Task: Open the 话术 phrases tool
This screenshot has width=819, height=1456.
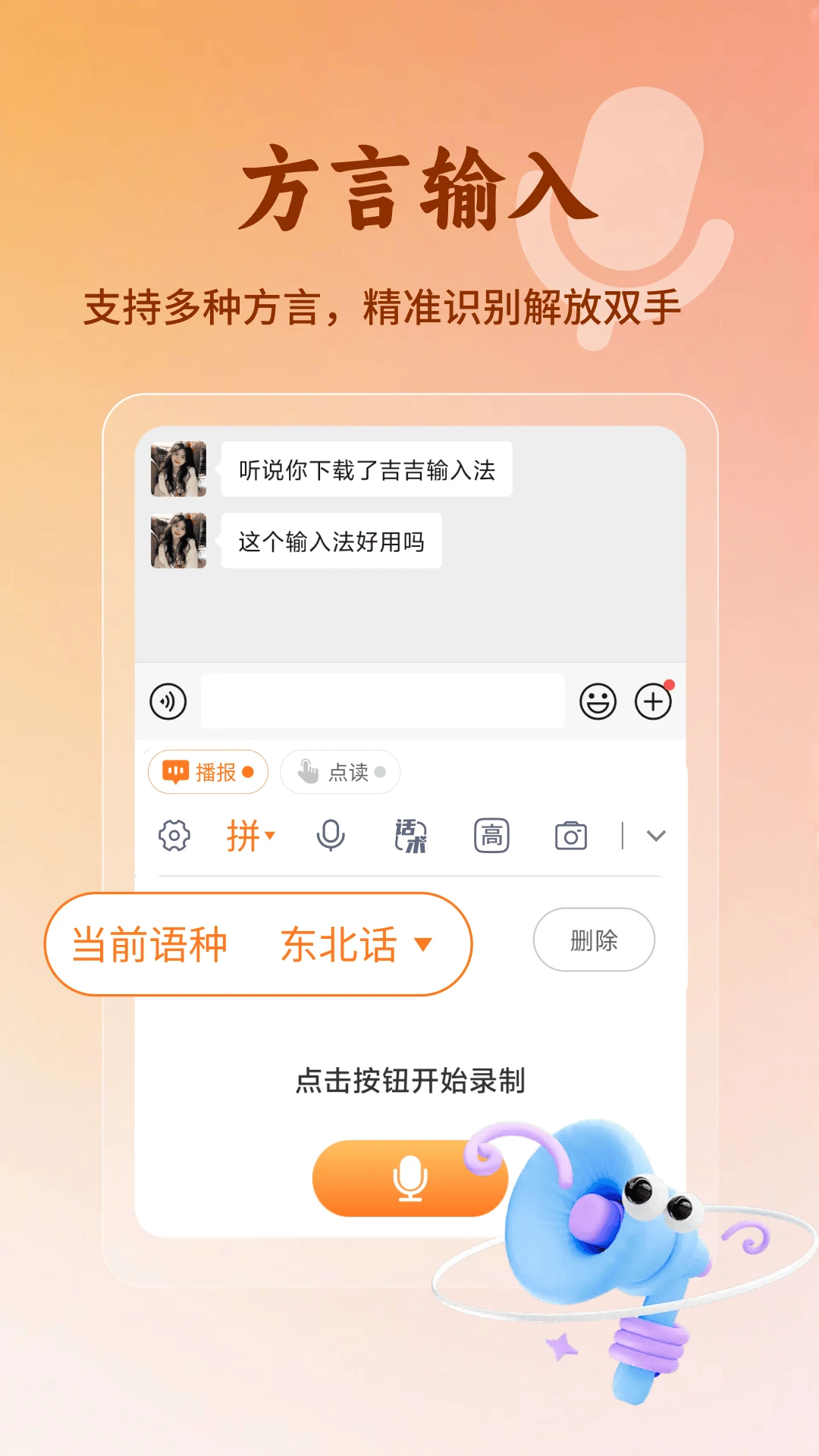Action: [x=412, y=834]
